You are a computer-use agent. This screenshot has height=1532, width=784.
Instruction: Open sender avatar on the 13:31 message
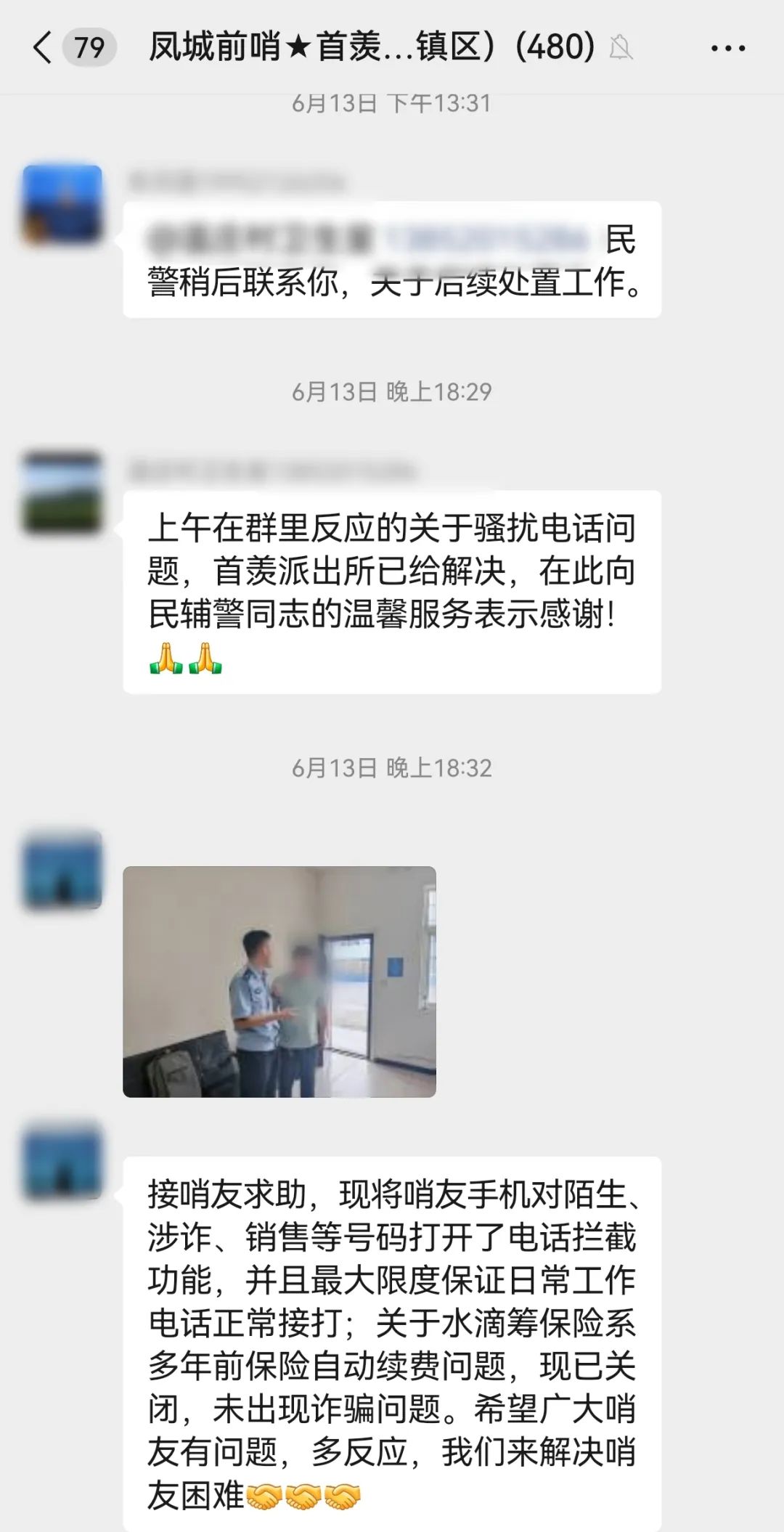pyautogui.click(x=62, y=204)
